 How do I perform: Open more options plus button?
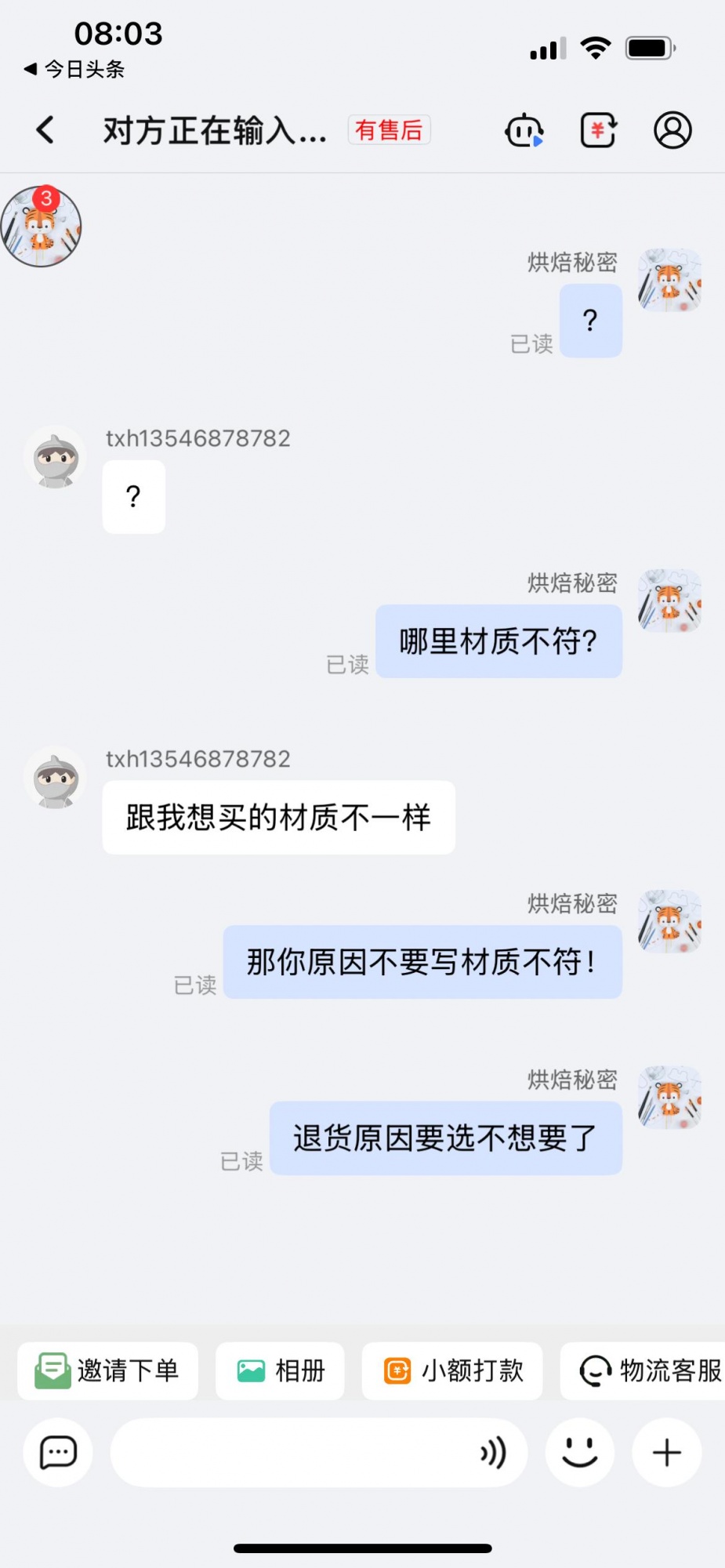click(x=667, y=1453)
